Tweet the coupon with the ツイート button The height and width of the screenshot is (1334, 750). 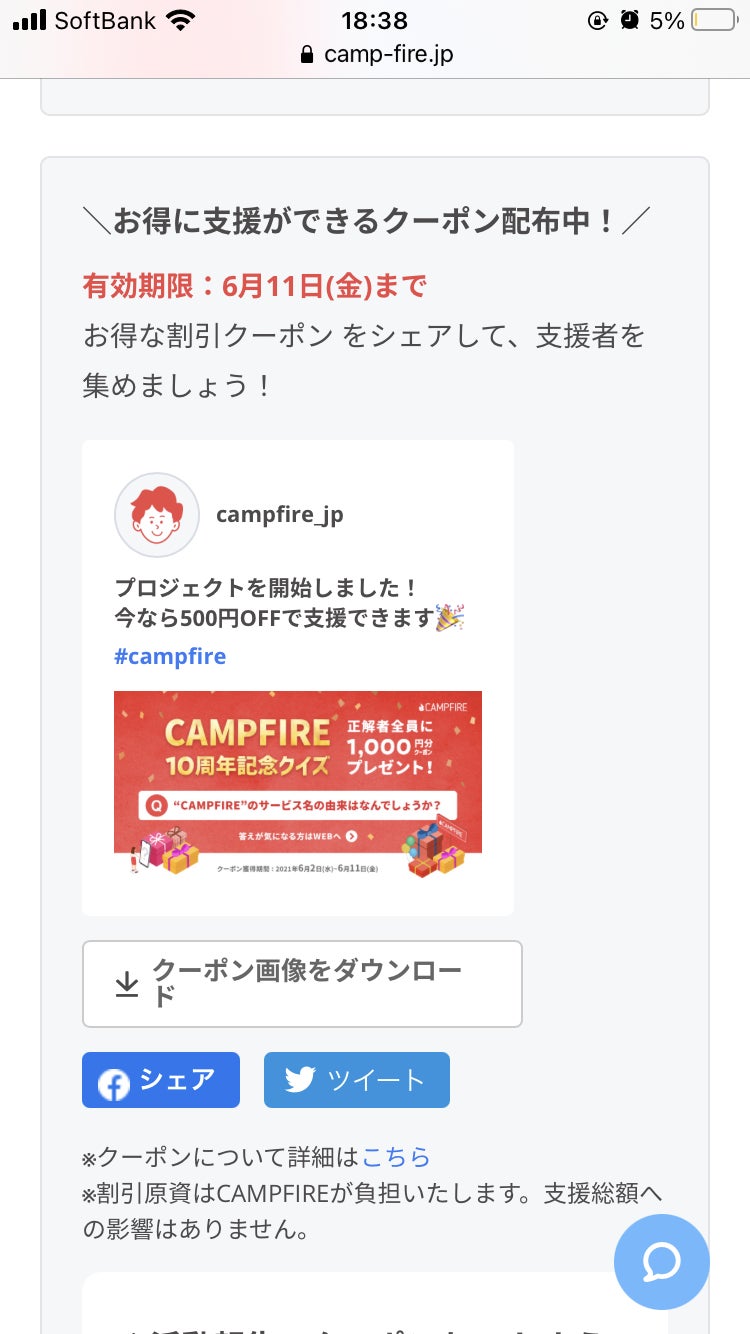(x=356, y=1080)
